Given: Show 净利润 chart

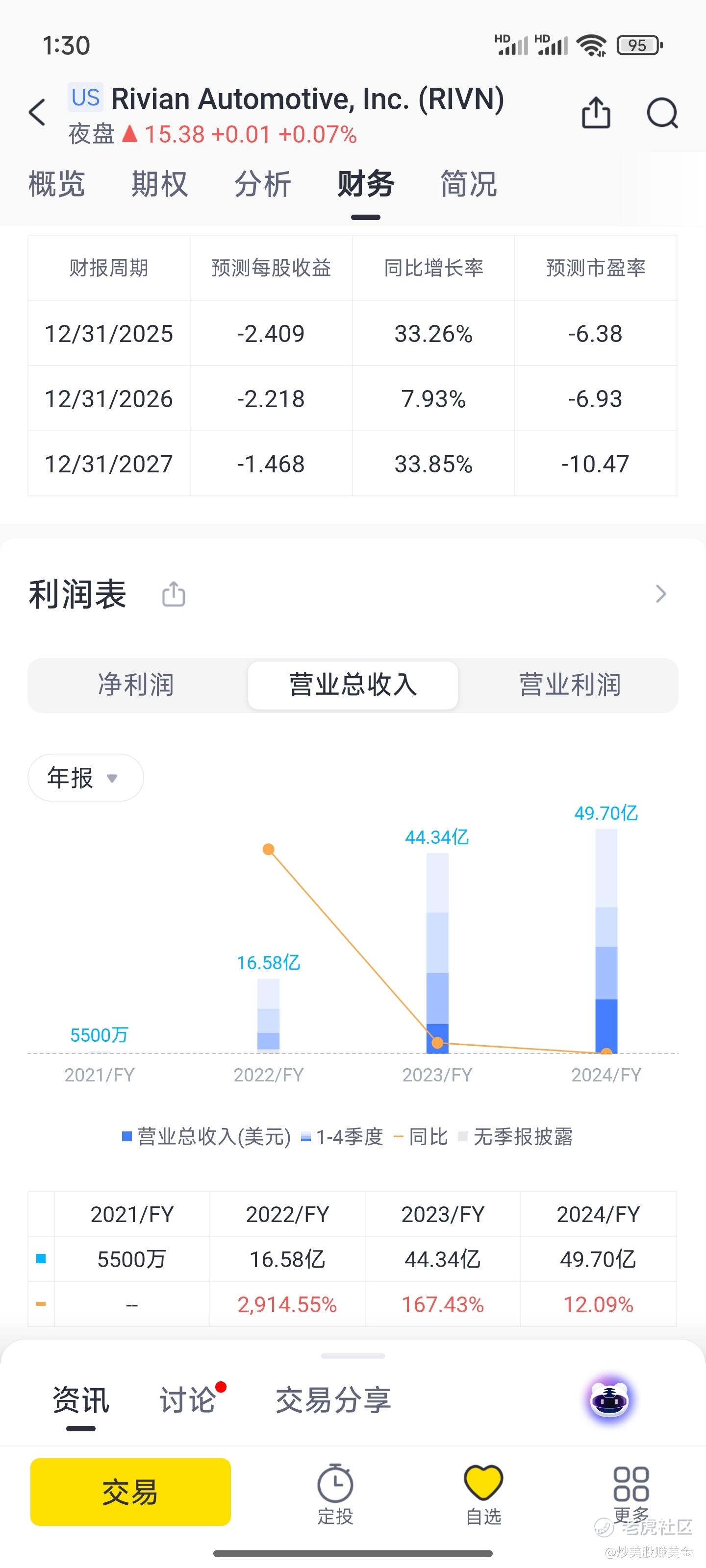Looking at the screenshot, I should coord(136,685).
